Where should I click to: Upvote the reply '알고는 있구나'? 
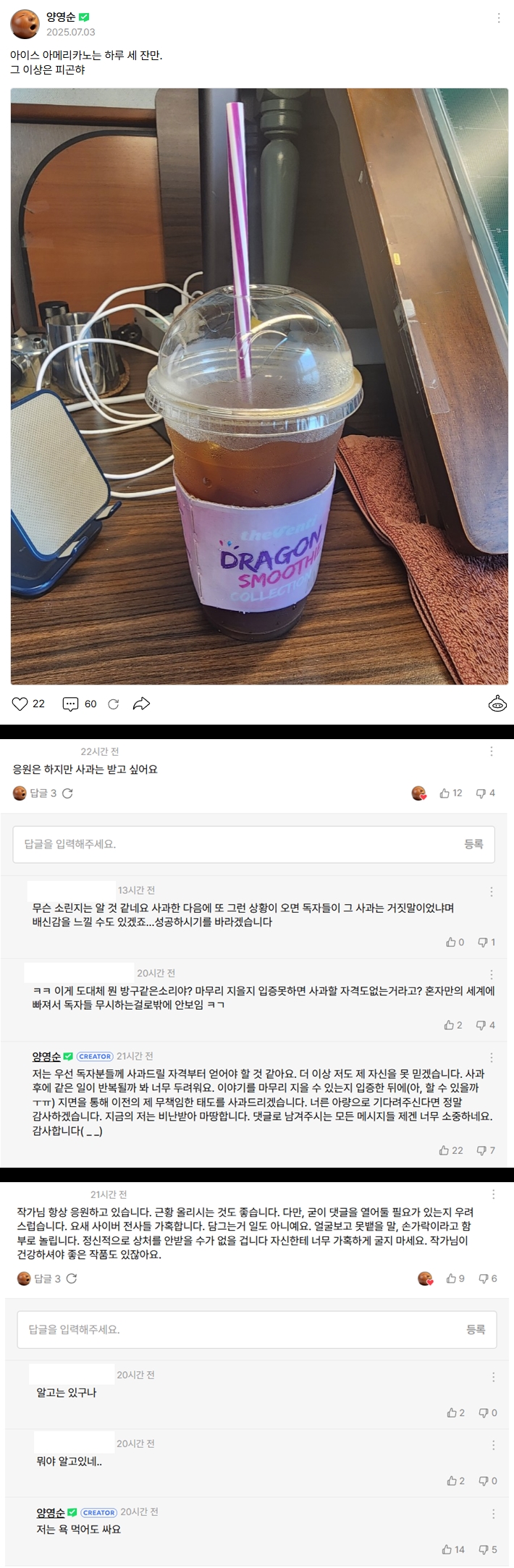click(x=452, y=1412)
